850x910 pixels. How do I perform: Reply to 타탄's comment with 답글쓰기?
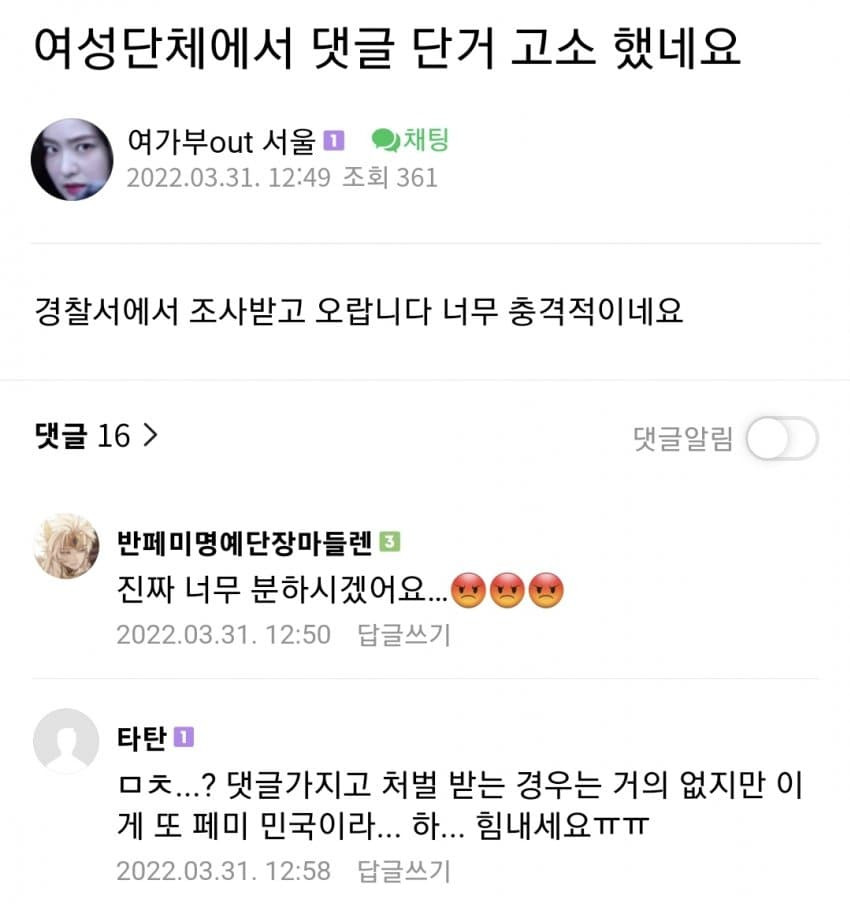click(404, 870)
